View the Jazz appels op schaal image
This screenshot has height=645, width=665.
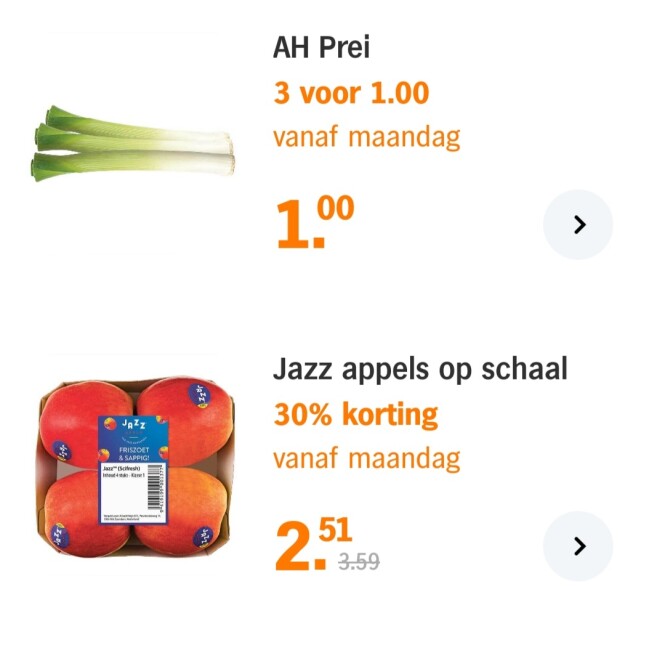[135, 466]
